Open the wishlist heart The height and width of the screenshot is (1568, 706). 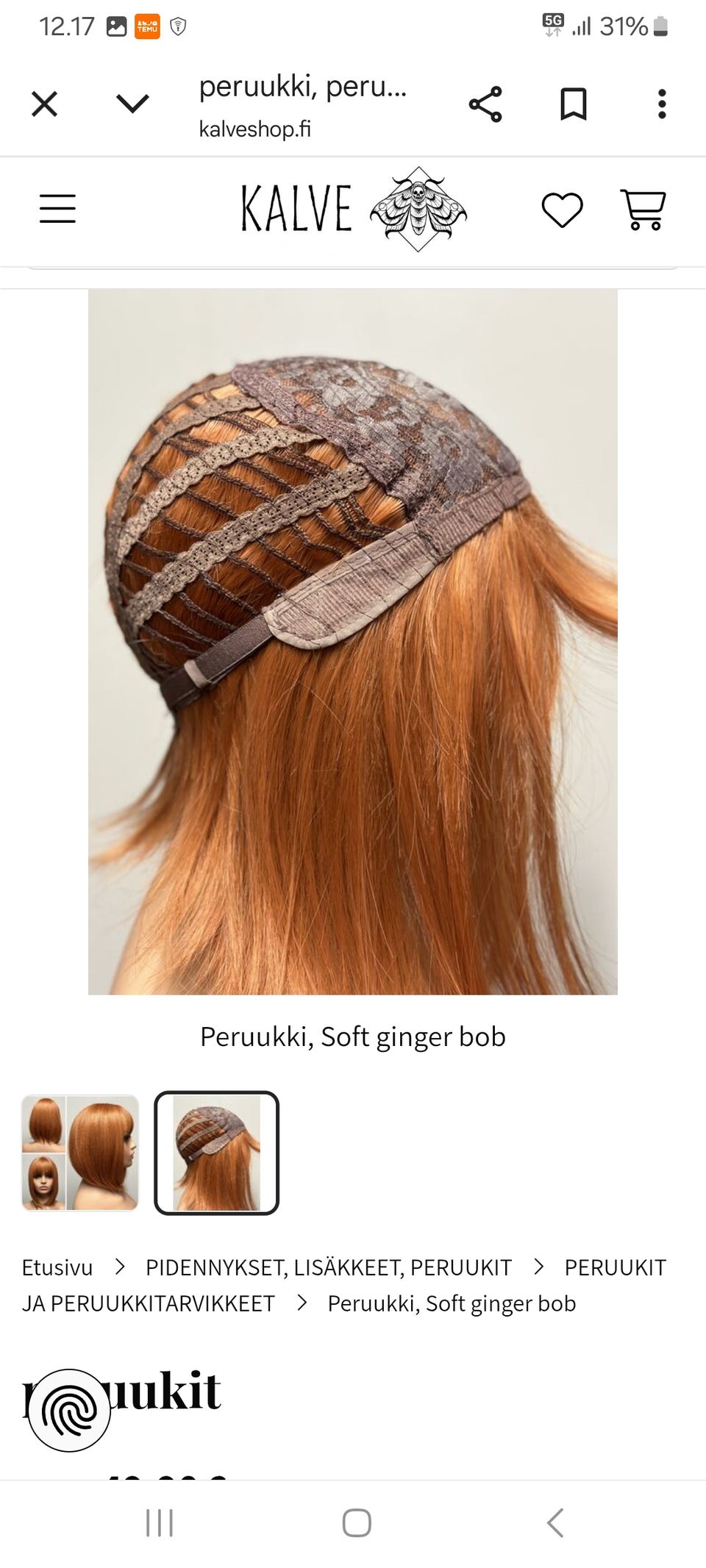click(562, 210)
